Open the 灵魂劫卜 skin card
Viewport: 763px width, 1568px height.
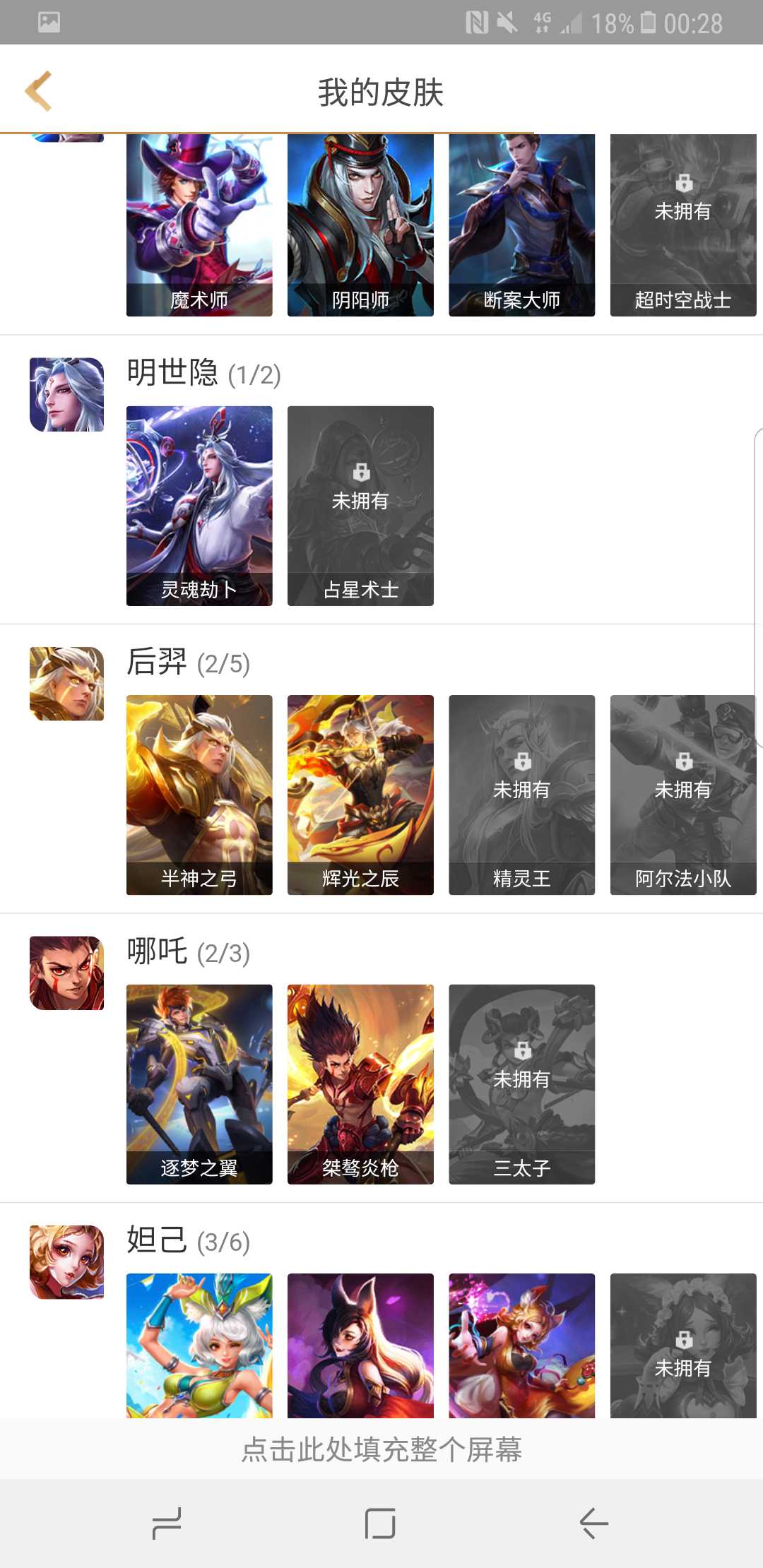[x=199, y=505]
